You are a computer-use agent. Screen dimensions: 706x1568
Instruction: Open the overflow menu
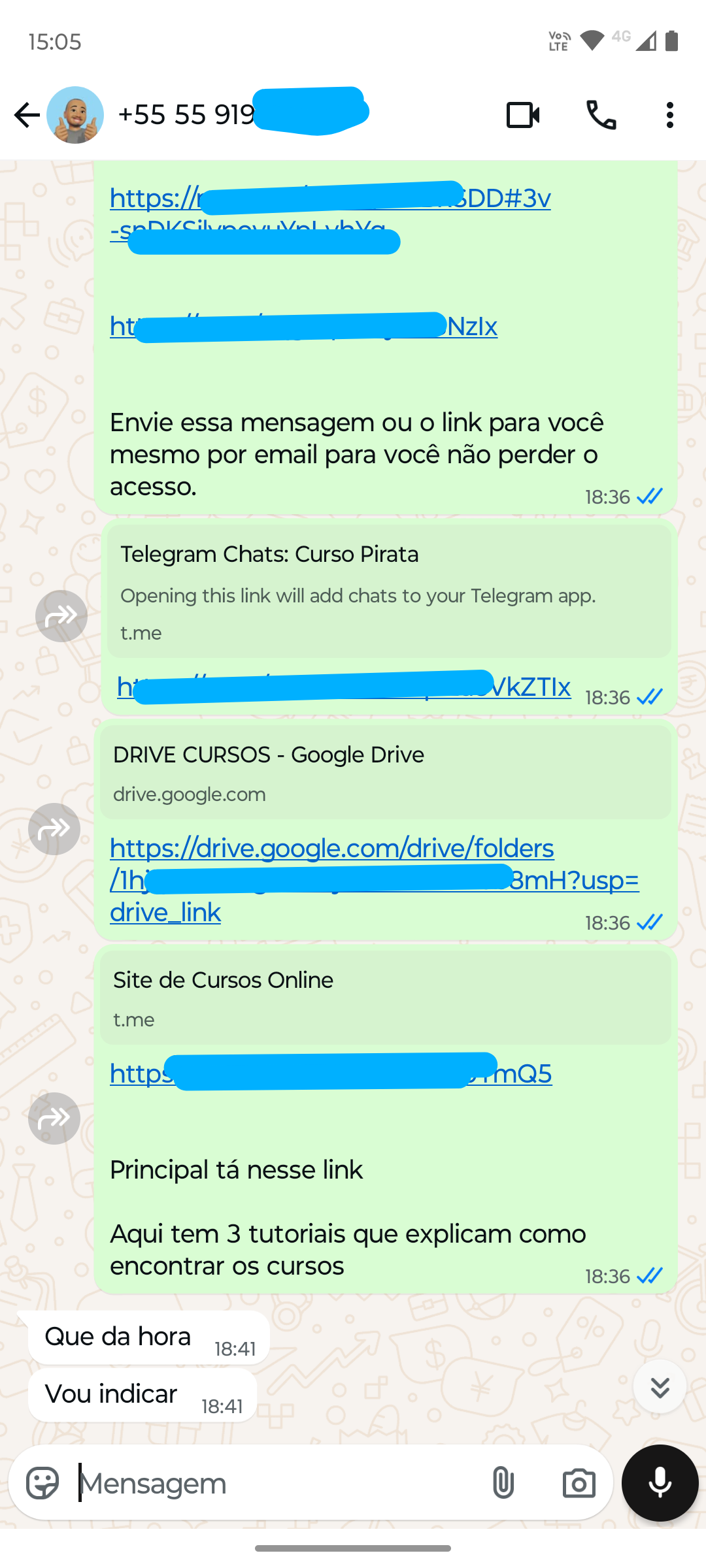[x=669, y=115]
